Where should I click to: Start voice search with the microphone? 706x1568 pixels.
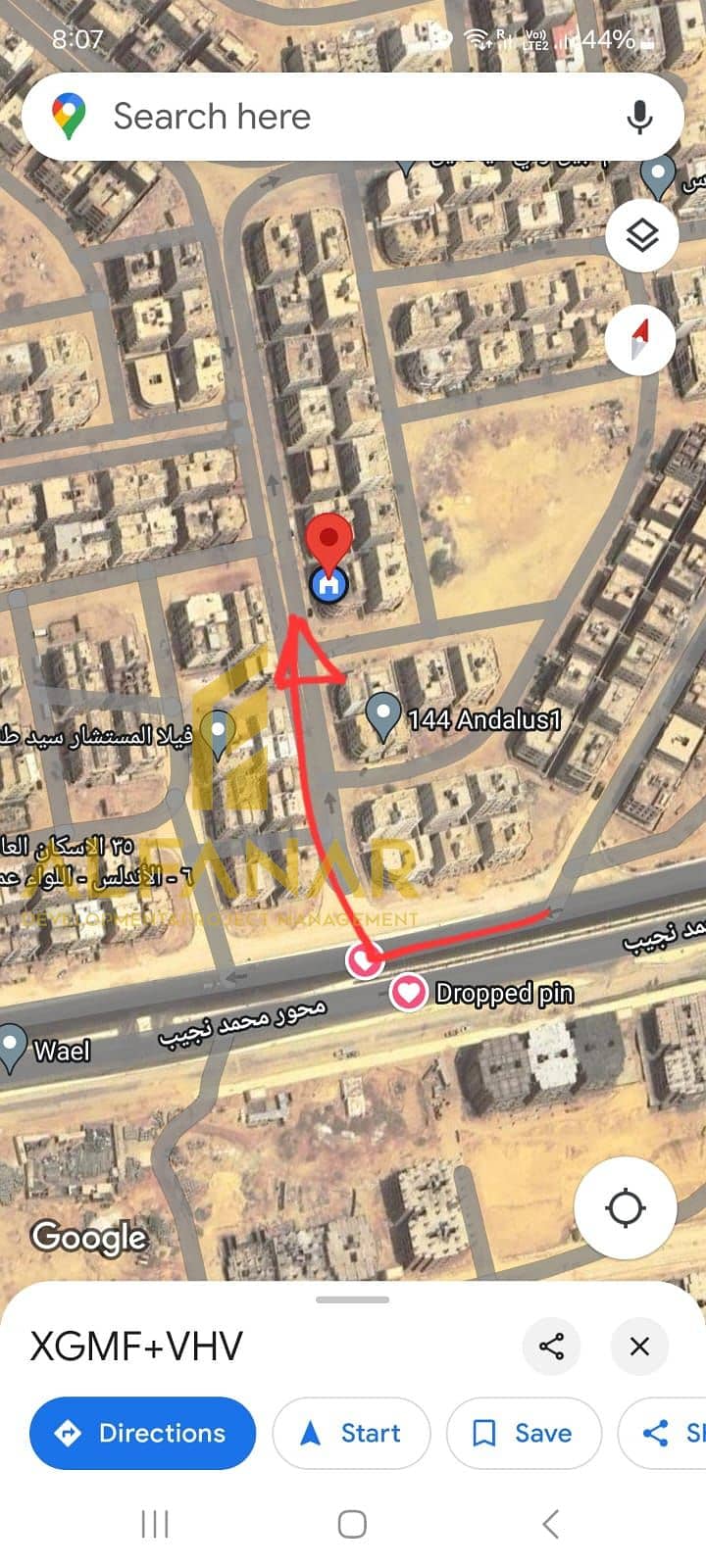point(639,117)
